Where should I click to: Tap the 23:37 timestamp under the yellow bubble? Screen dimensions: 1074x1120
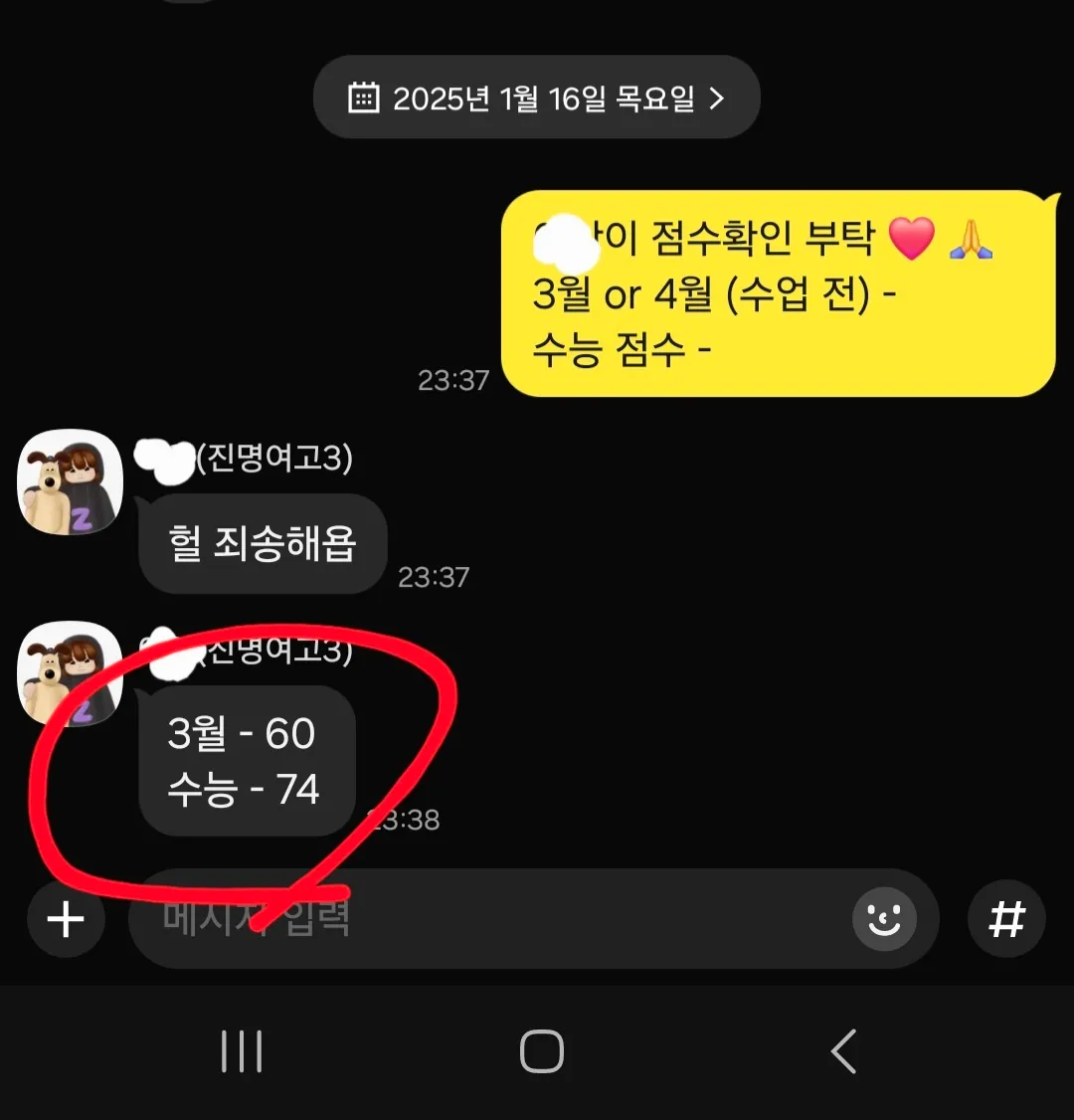click(x=455, y=381)
